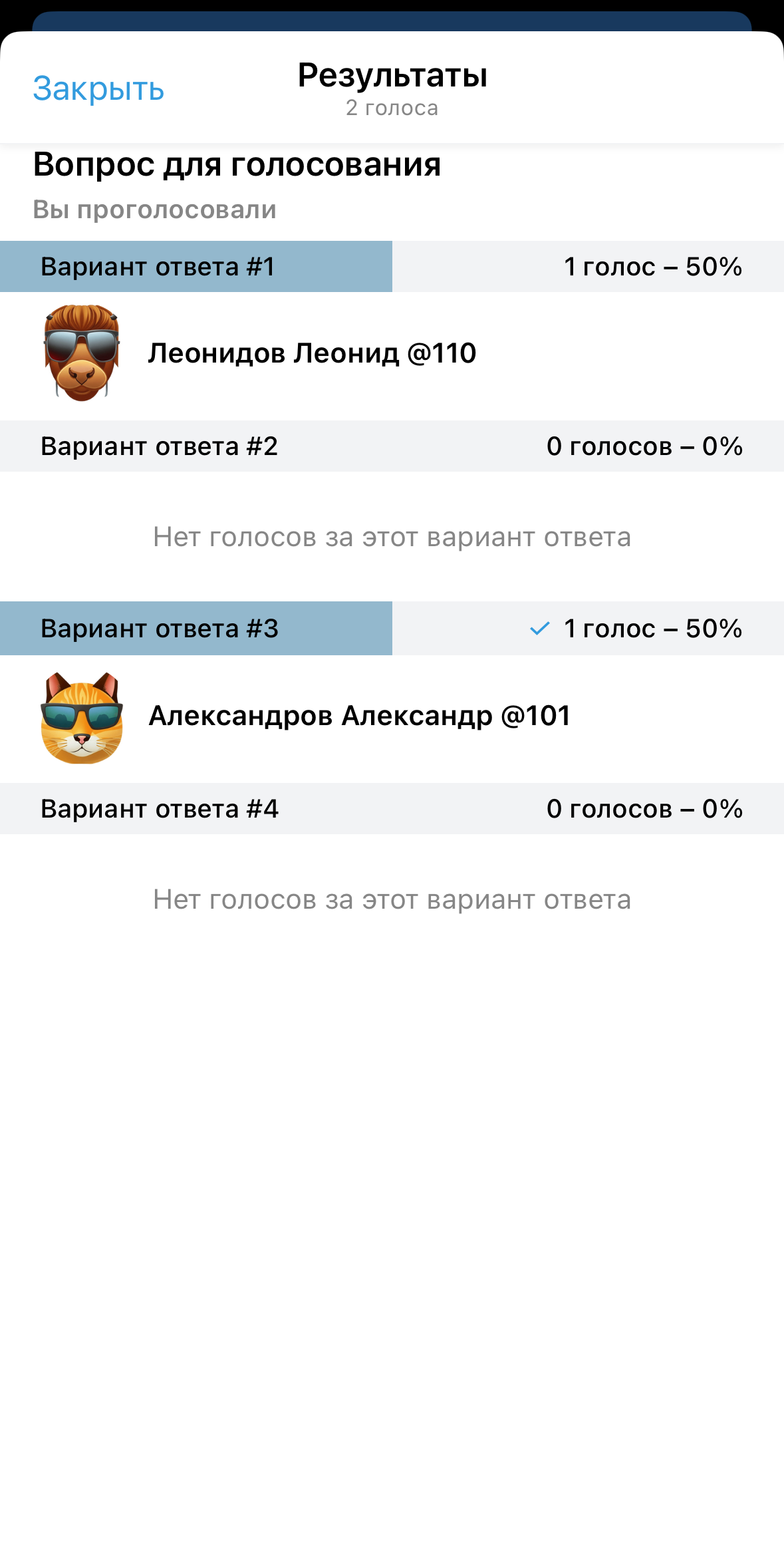Tap Закрыть to close the results
The width and height of the screenshot is (784, 1554).
(98, 88)
